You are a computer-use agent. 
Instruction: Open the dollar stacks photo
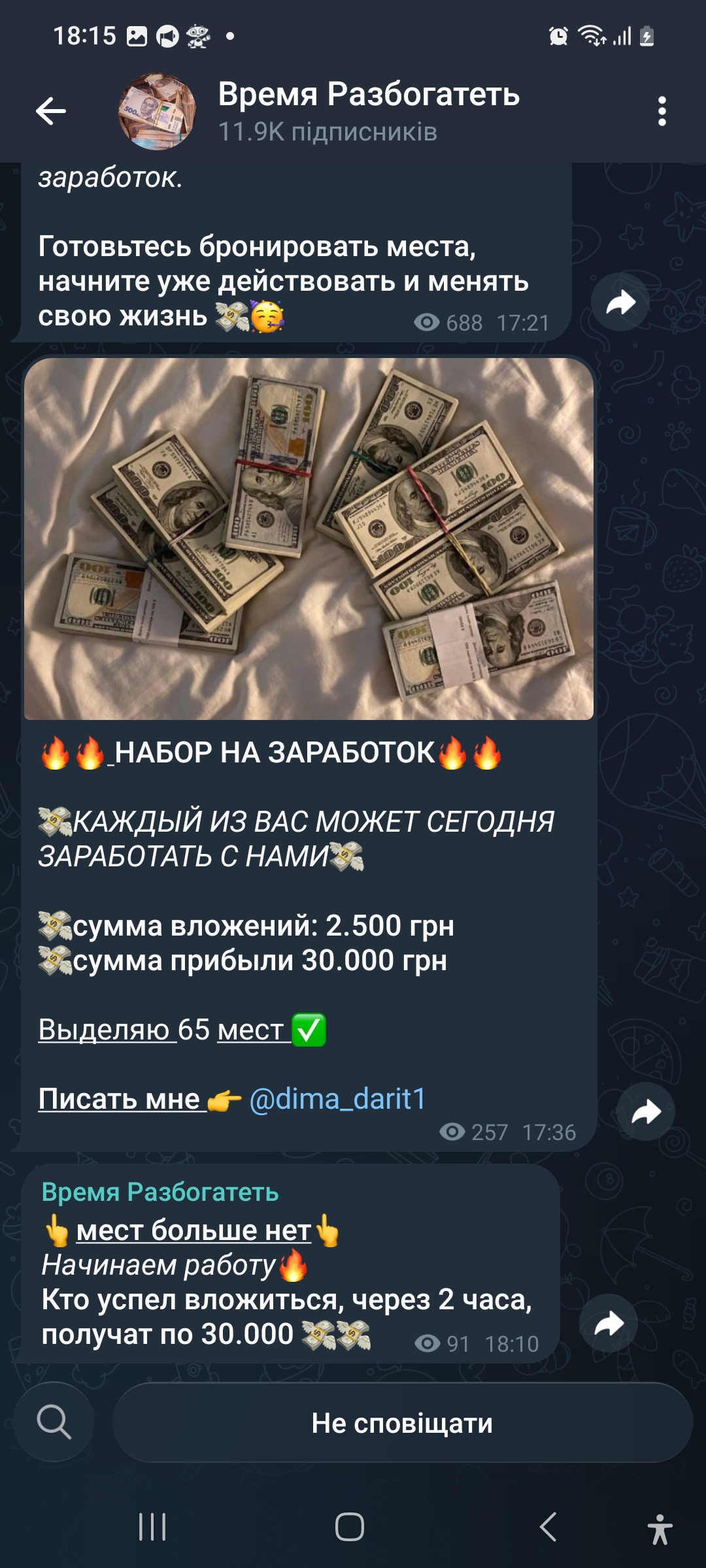(x=309, y=538)
